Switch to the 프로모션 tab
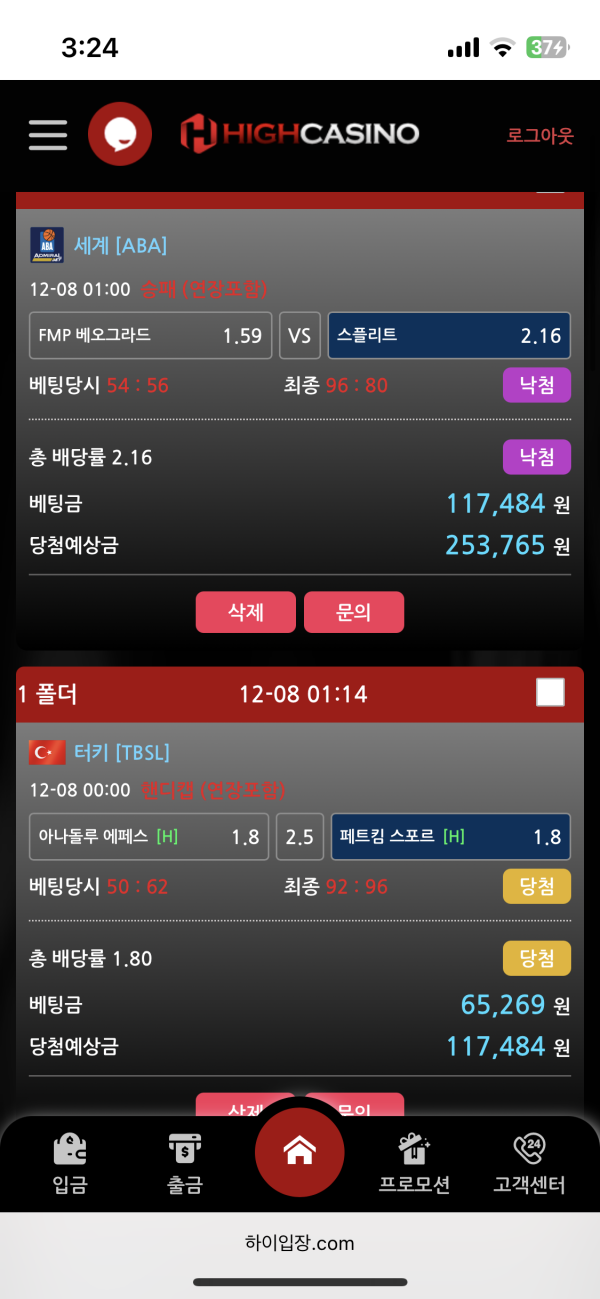 click(414, 1165)
